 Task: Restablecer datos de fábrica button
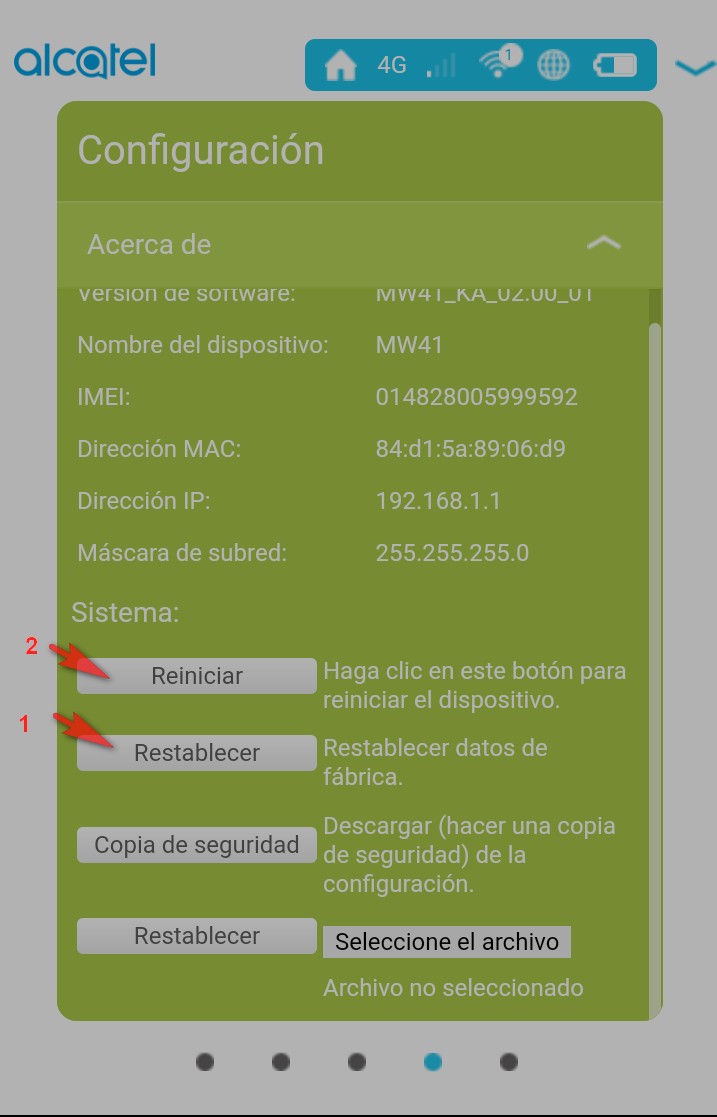tap(197, 753)
